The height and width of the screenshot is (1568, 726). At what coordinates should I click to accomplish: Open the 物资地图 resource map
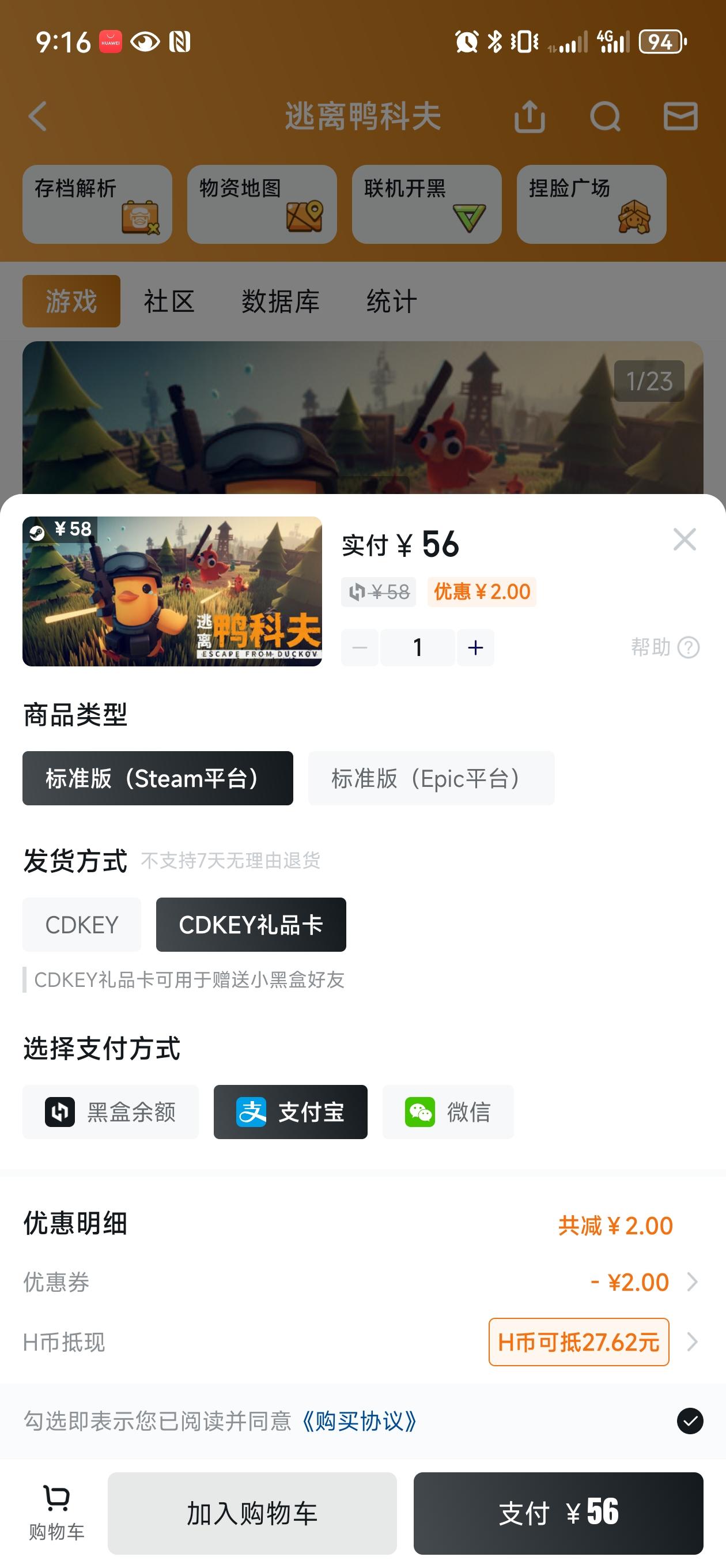[261, 204]
